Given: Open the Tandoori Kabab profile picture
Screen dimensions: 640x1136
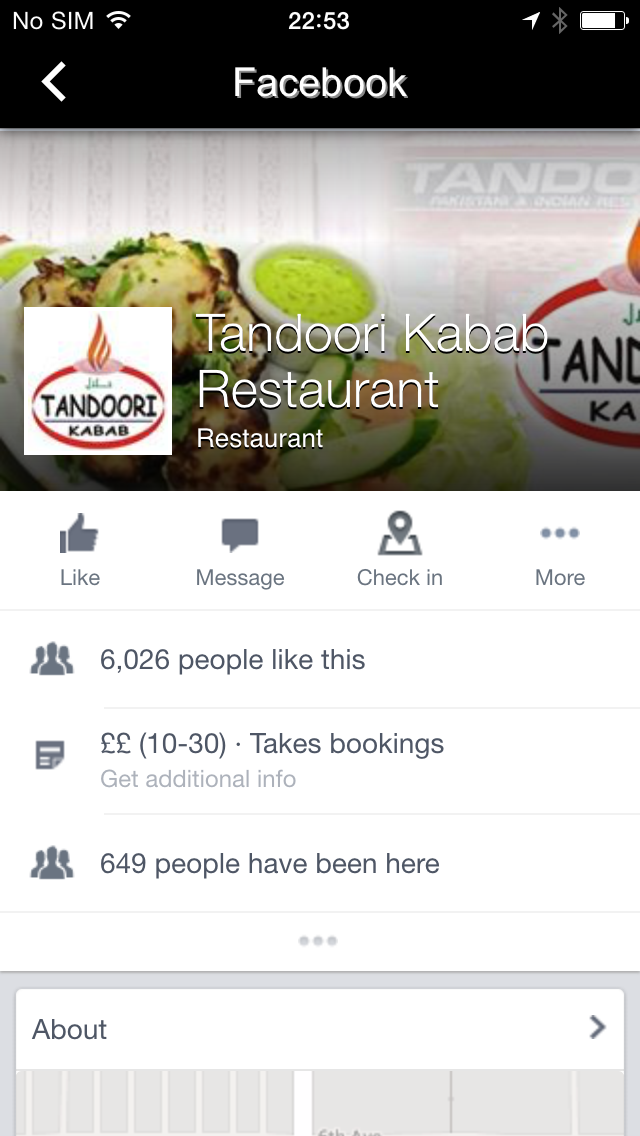Looking at the screenshot, I should point(98,381).
